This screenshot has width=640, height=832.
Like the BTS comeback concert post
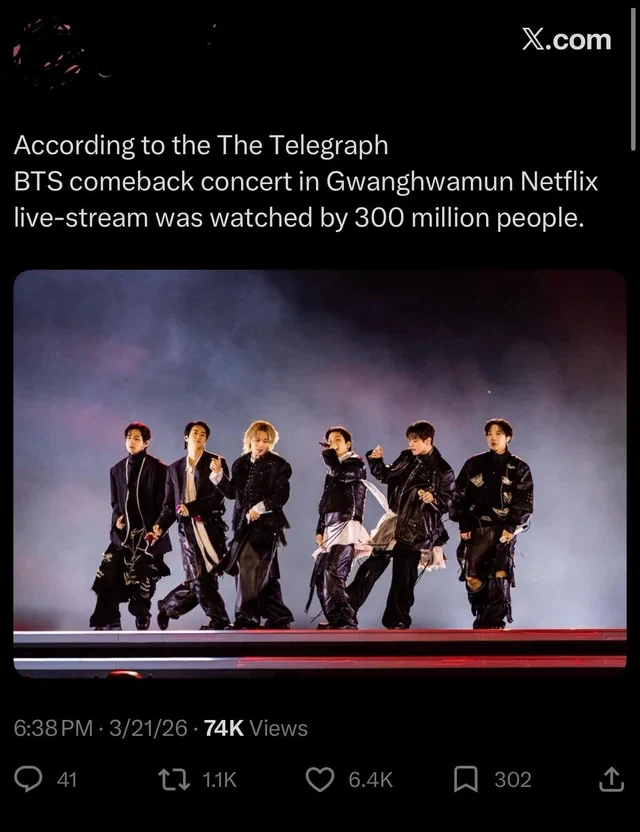point(319,779)
